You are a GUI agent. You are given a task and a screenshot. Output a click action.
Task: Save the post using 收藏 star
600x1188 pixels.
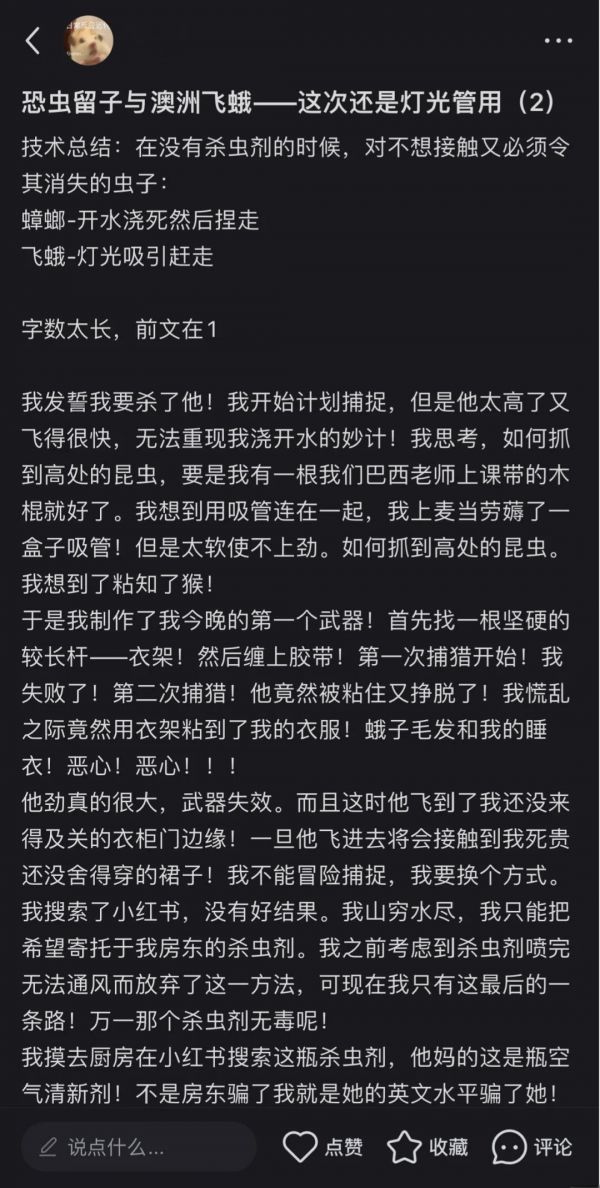tap(426, 1147)
